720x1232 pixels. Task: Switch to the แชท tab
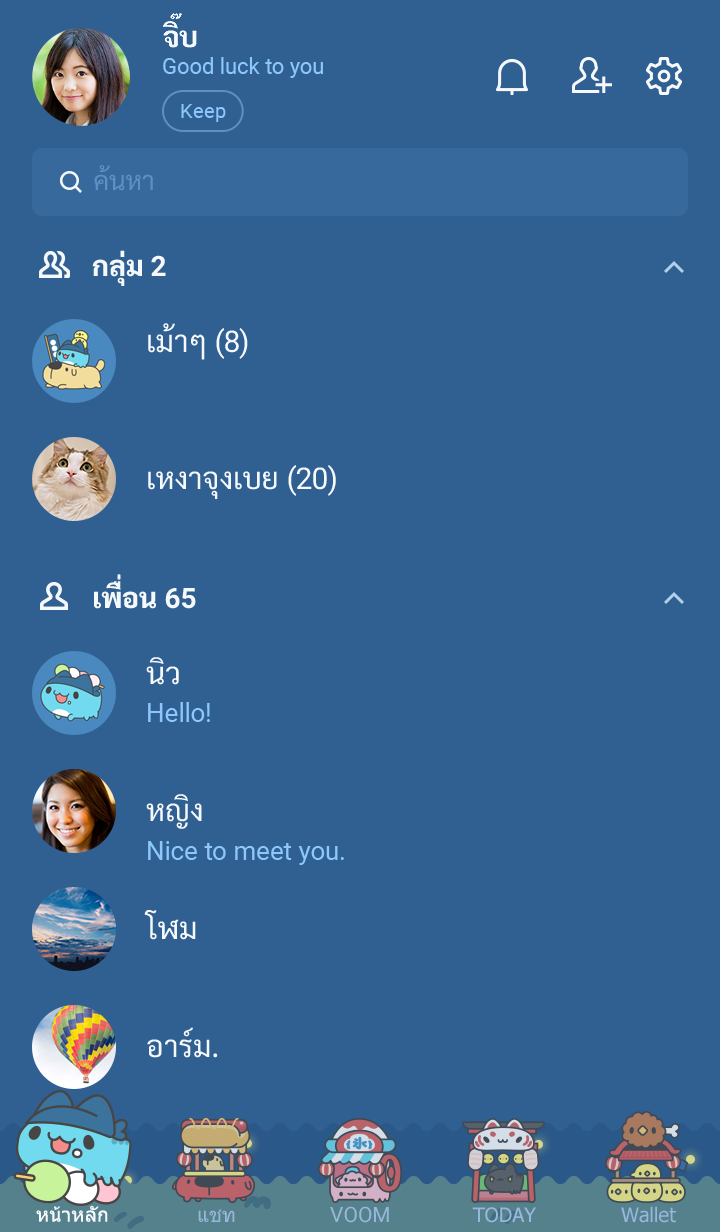coord(216,1170)
